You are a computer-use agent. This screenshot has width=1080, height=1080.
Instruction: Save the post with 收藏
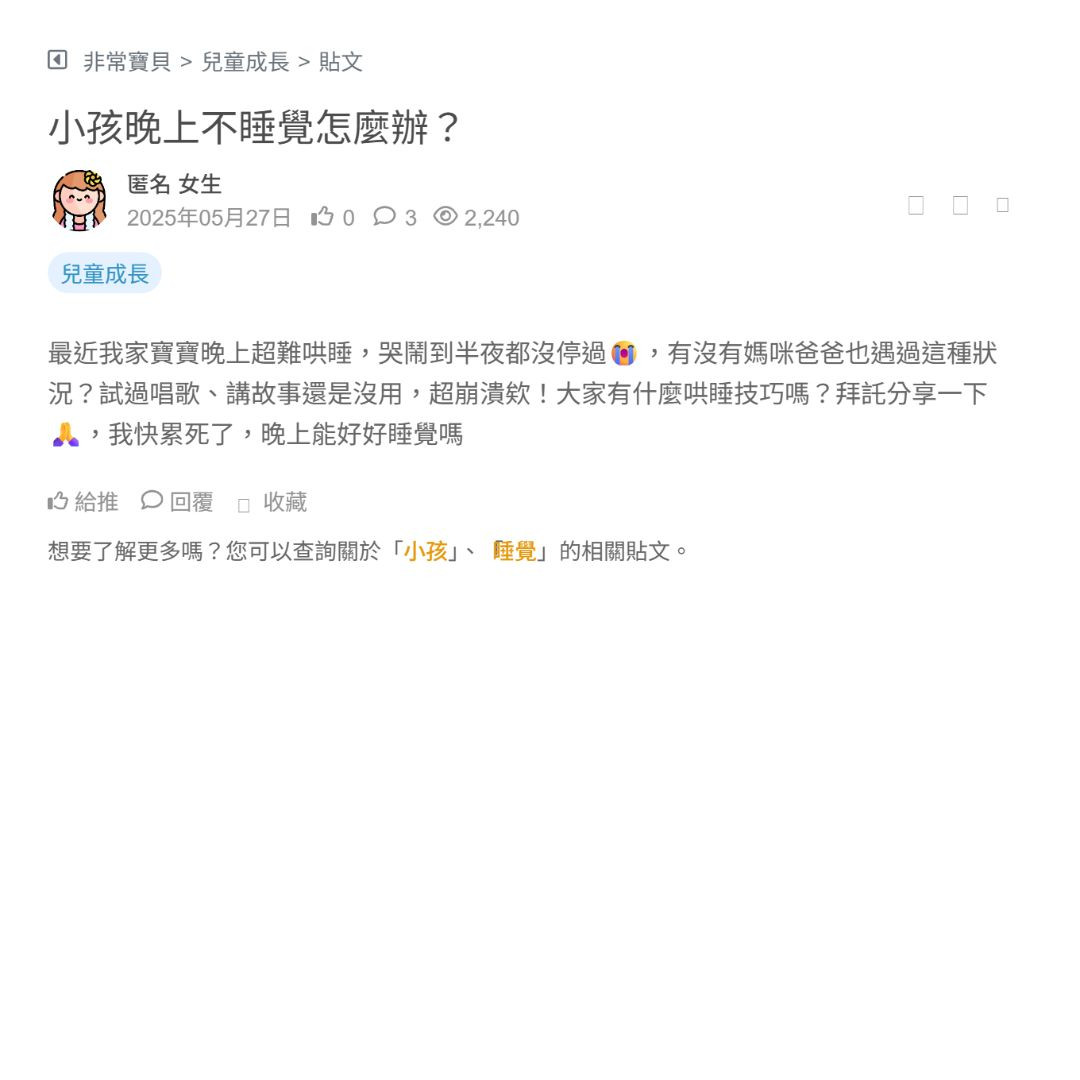click(x=273, y=502)
